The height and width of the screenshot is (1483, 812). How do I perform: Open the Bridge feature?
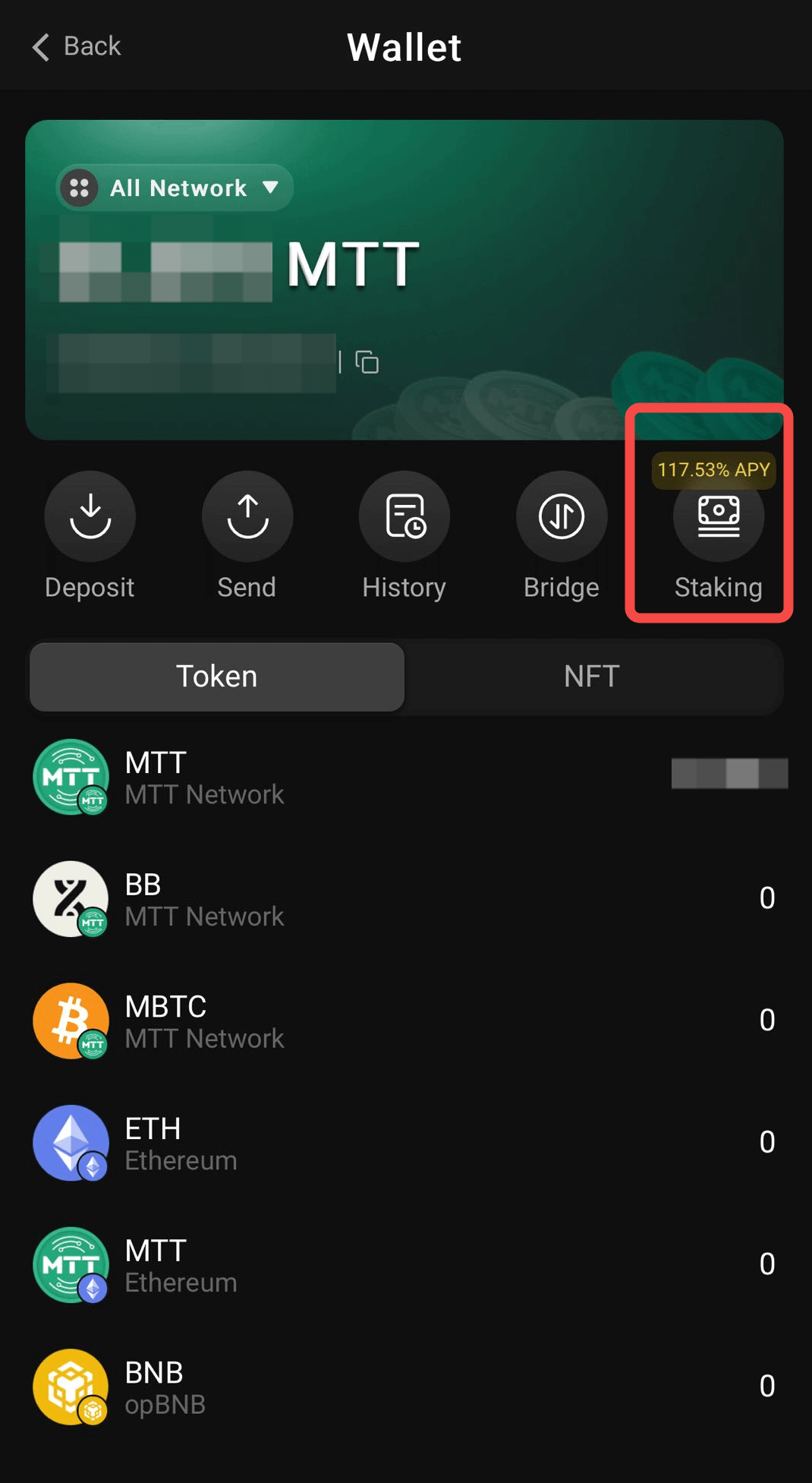[x=562, y=517]
